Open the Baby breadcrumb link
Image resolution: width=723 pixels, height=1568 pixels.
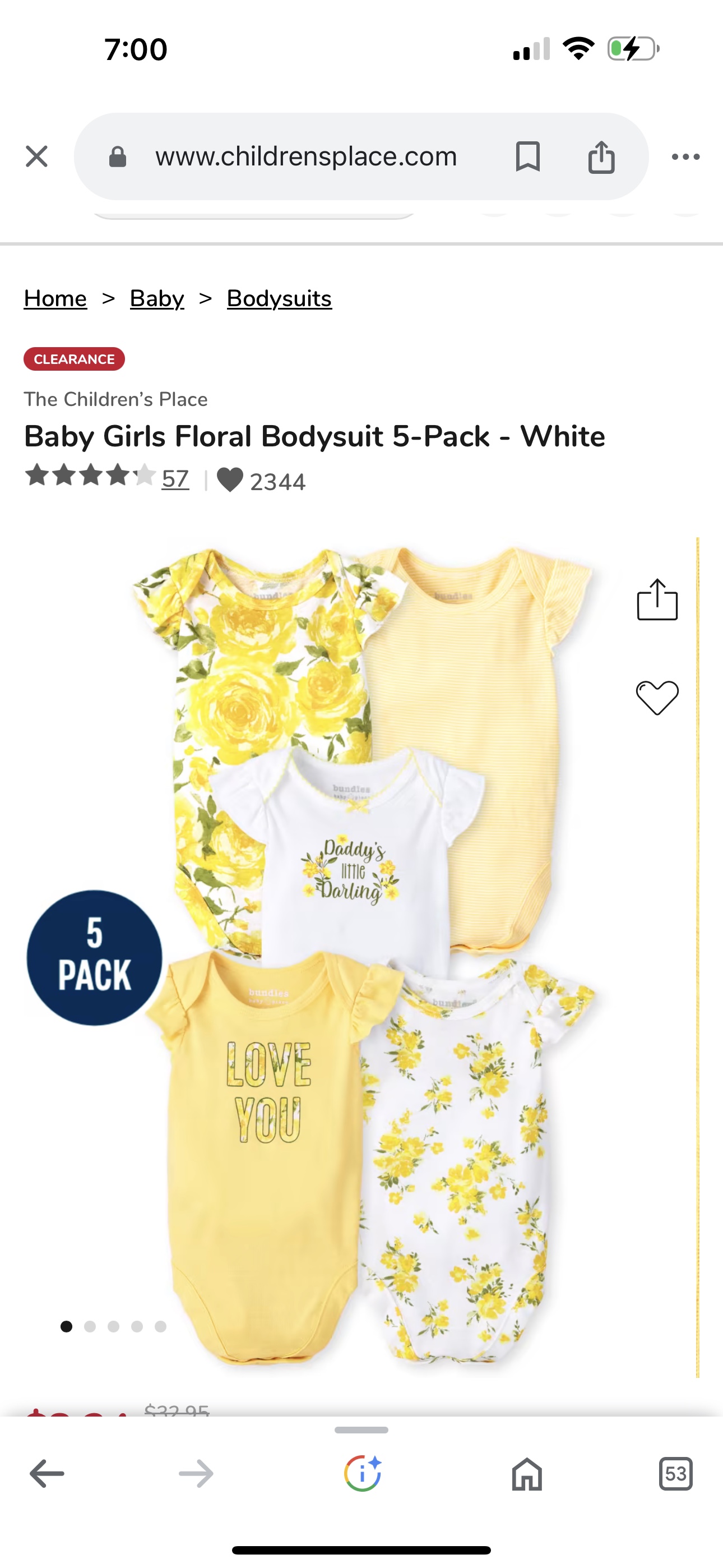[157, 298]
